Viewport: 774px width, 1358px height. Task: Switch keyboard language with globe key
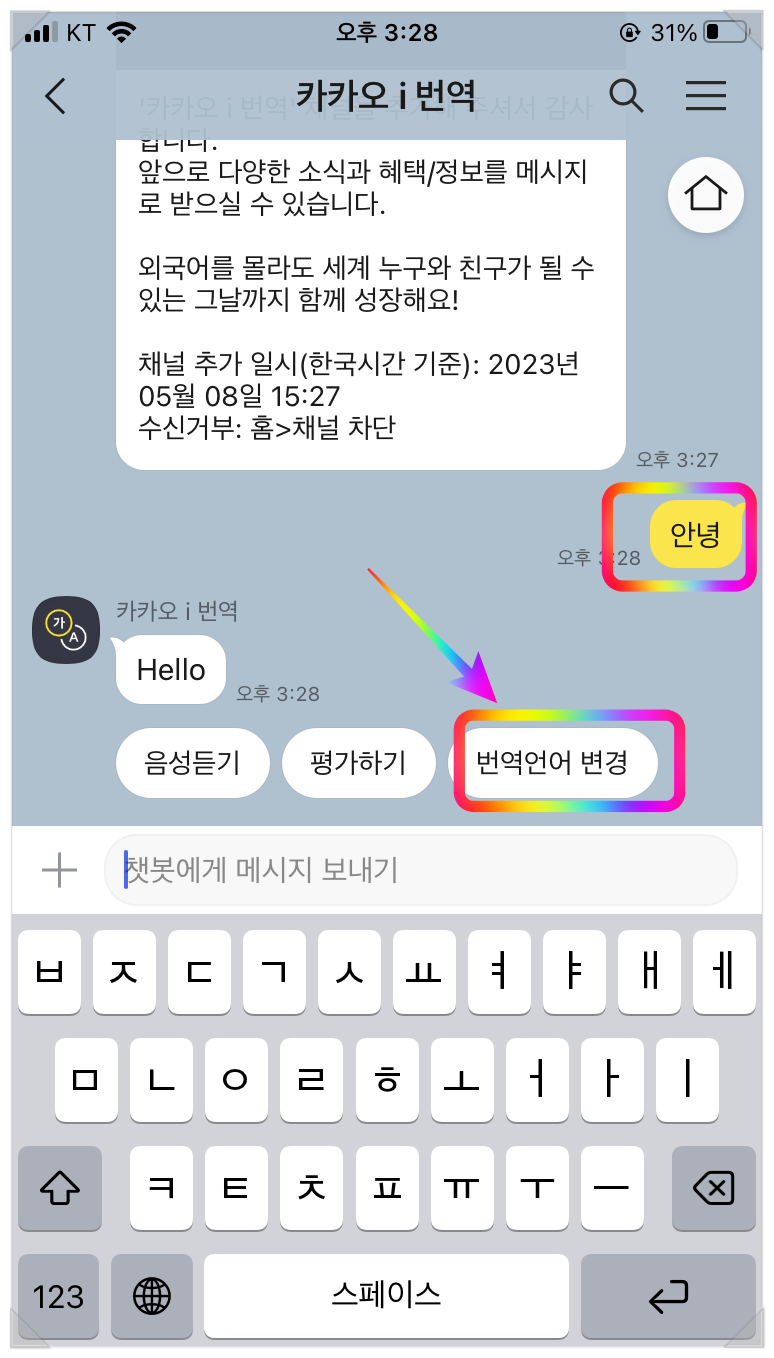click(152, 1296)
